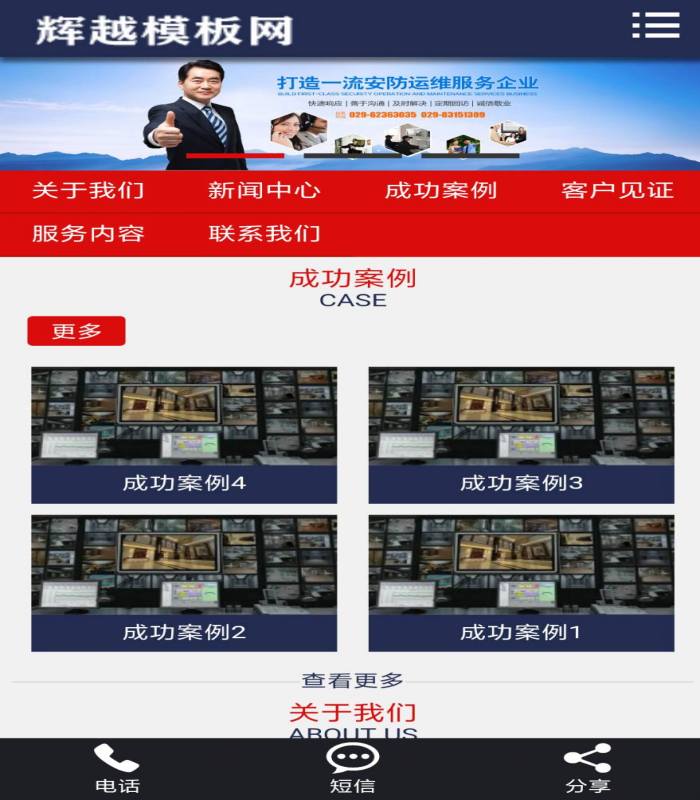Open the 成功案例2 card

(x=184, y=583)
